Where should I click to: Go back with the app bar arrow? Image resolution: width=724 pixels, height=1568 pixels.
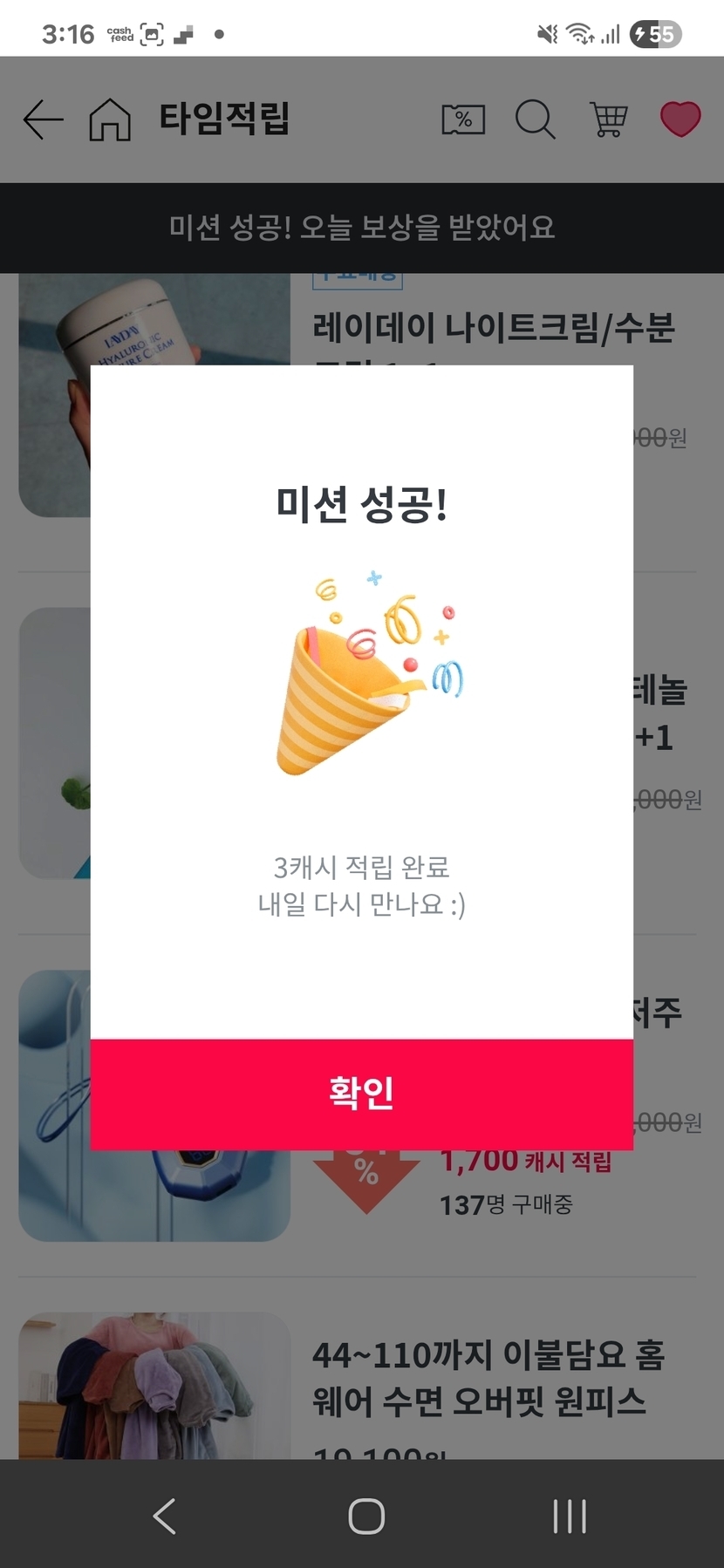pyautogui.click(x=43, y=119)
